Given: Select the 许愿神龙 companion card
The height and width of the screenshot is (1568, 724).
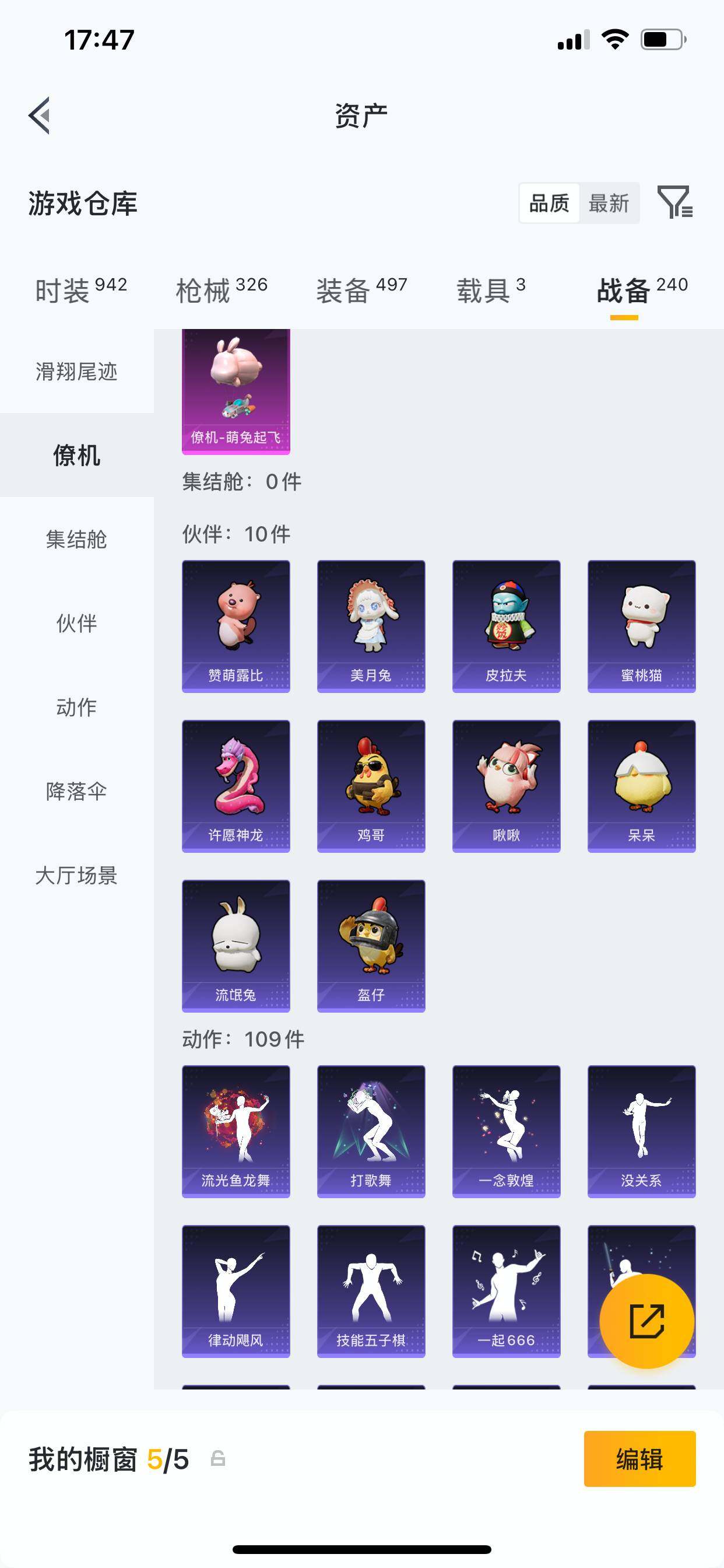Looking at the screenshot, I should tap(236, 785).
